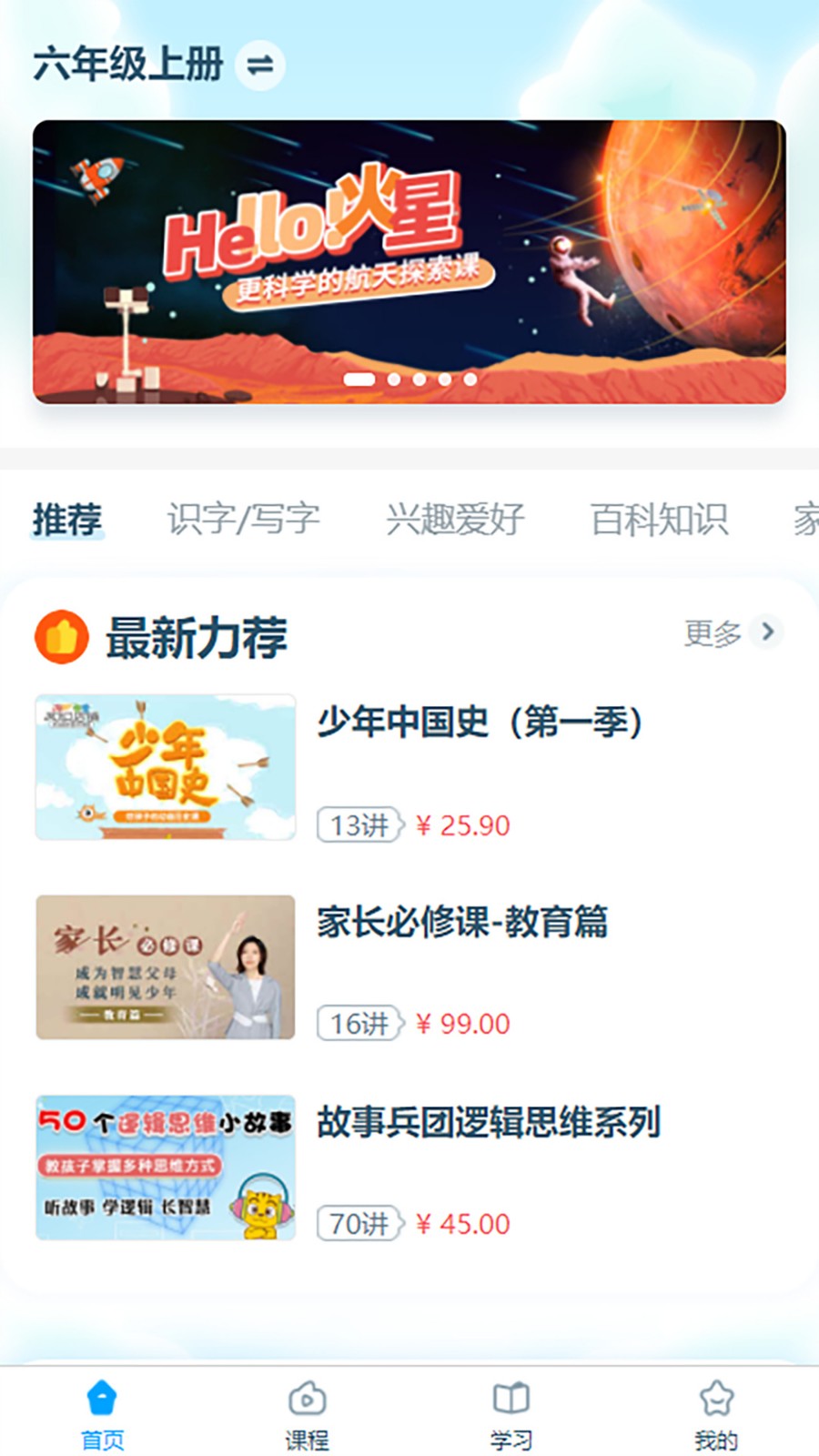The image size is (819, 1456).
Task: Open the 更多 link for more courses
Action: (x=712, y=632)
